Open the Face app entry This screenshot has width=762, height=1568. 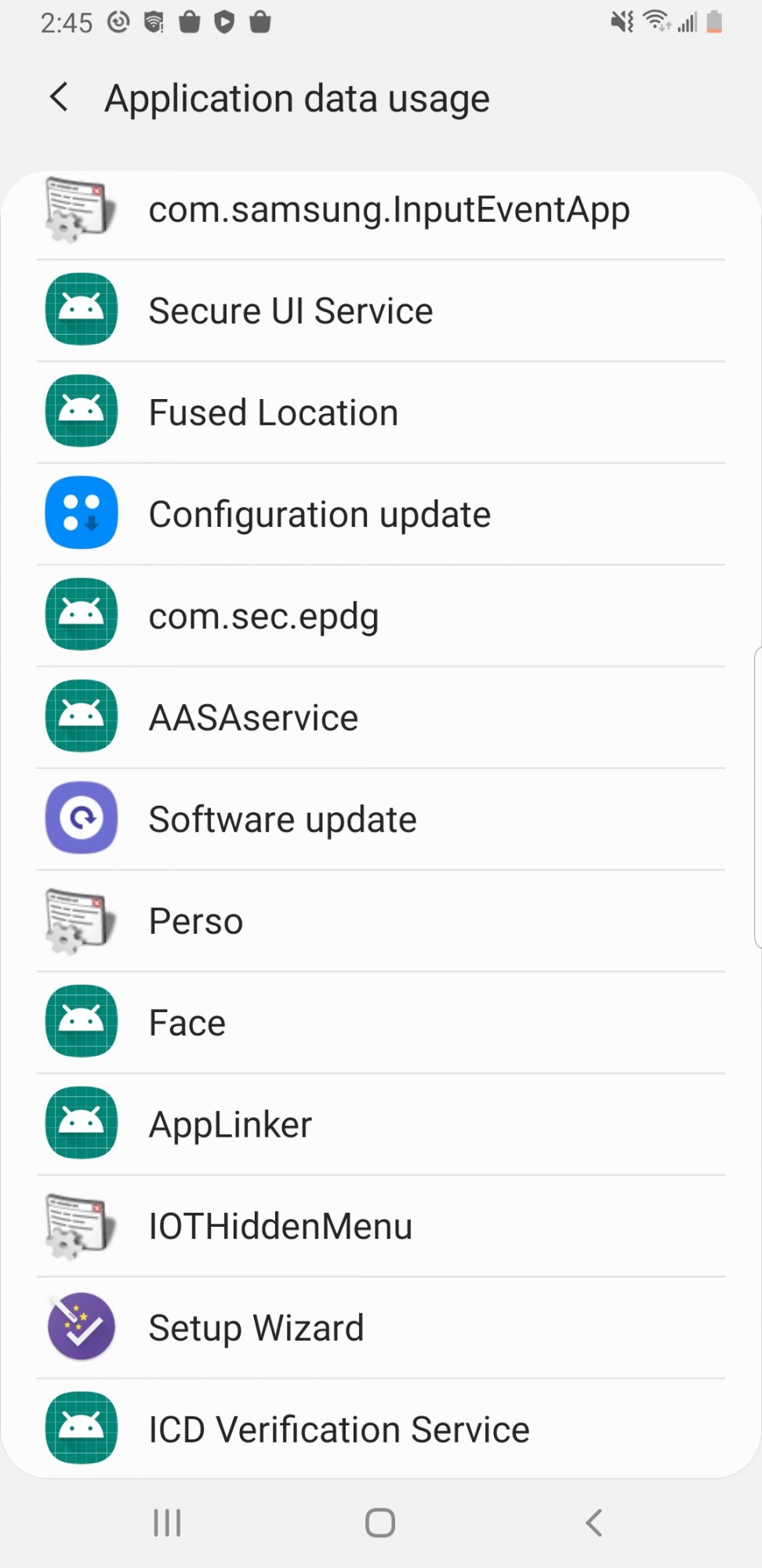pyautogui.click(x=381, y=1023)
